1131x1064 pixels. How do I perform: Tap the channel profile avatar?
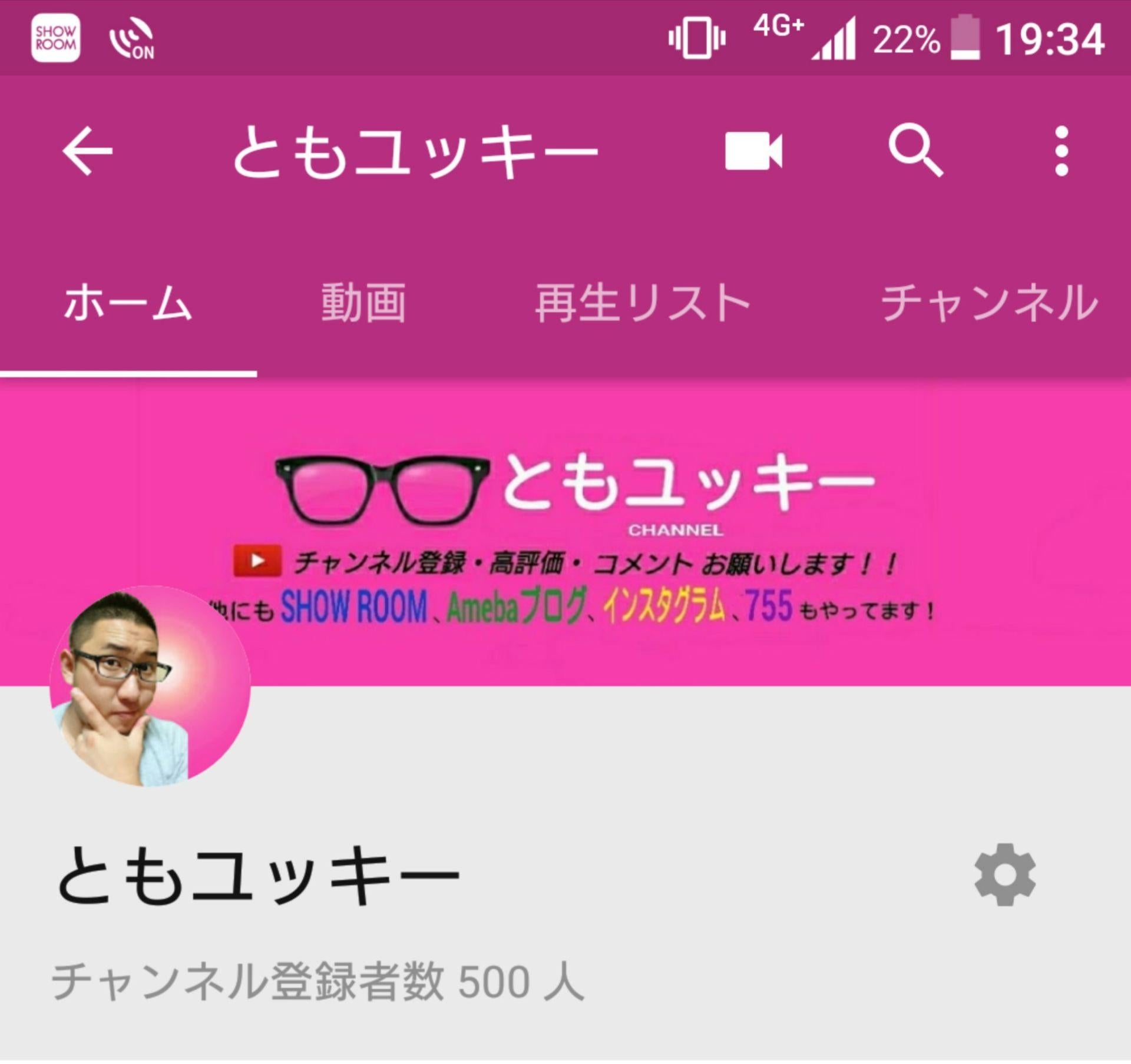click(x=150, y=687)
